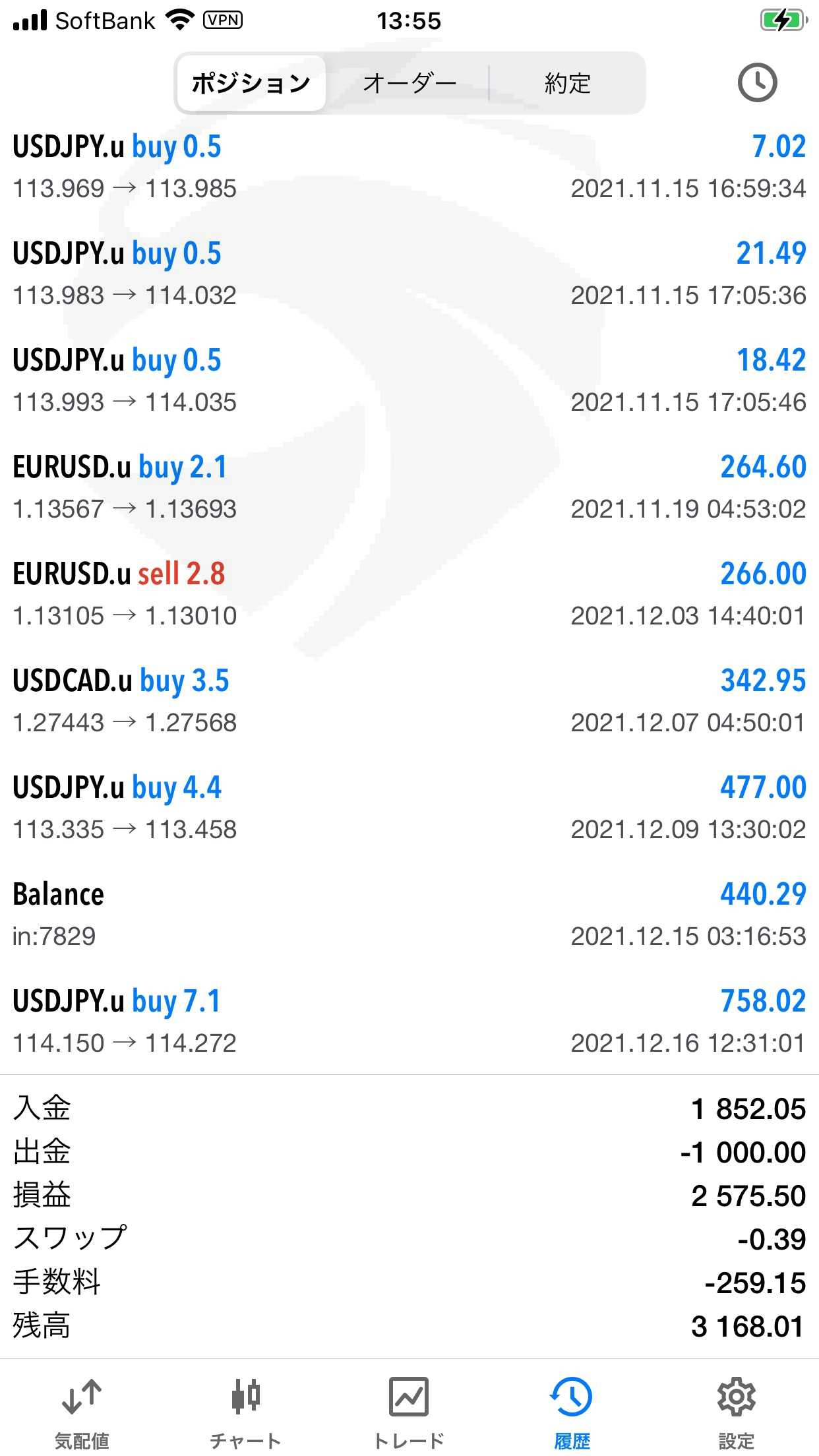Switch to the 約定 segment
The width and height of the screenshot is (819, 1456).
tap(567, 83)
